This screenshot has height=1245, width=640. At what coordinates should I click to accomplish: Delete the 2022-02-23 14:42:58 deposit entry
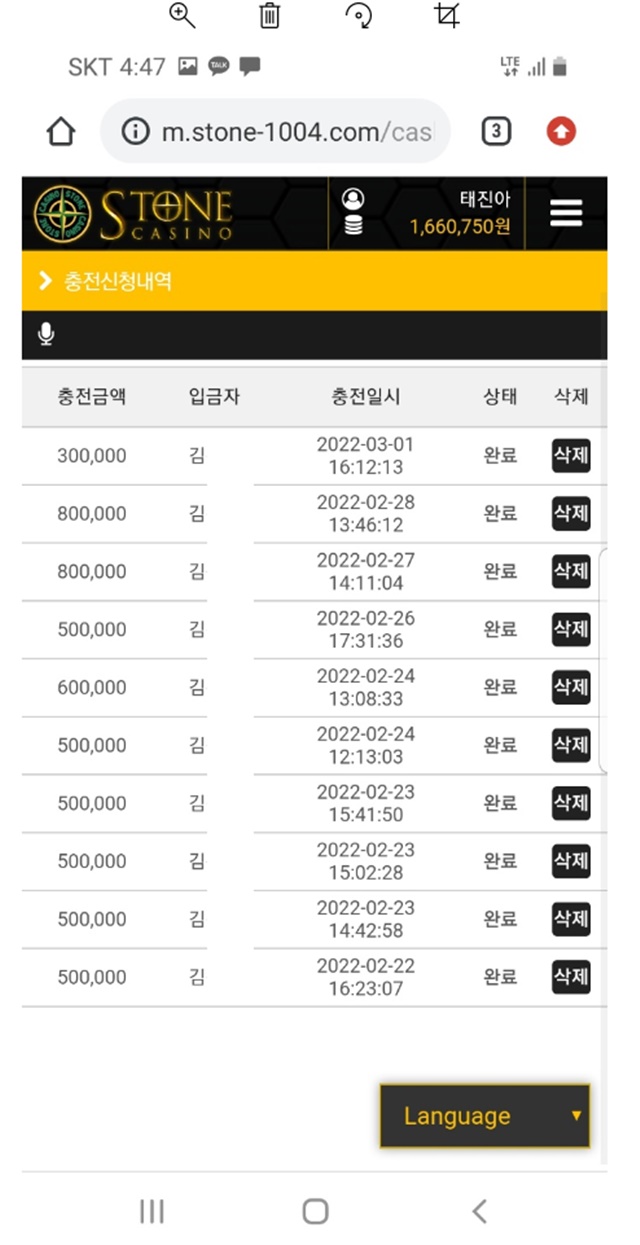[x=571, y=920]
